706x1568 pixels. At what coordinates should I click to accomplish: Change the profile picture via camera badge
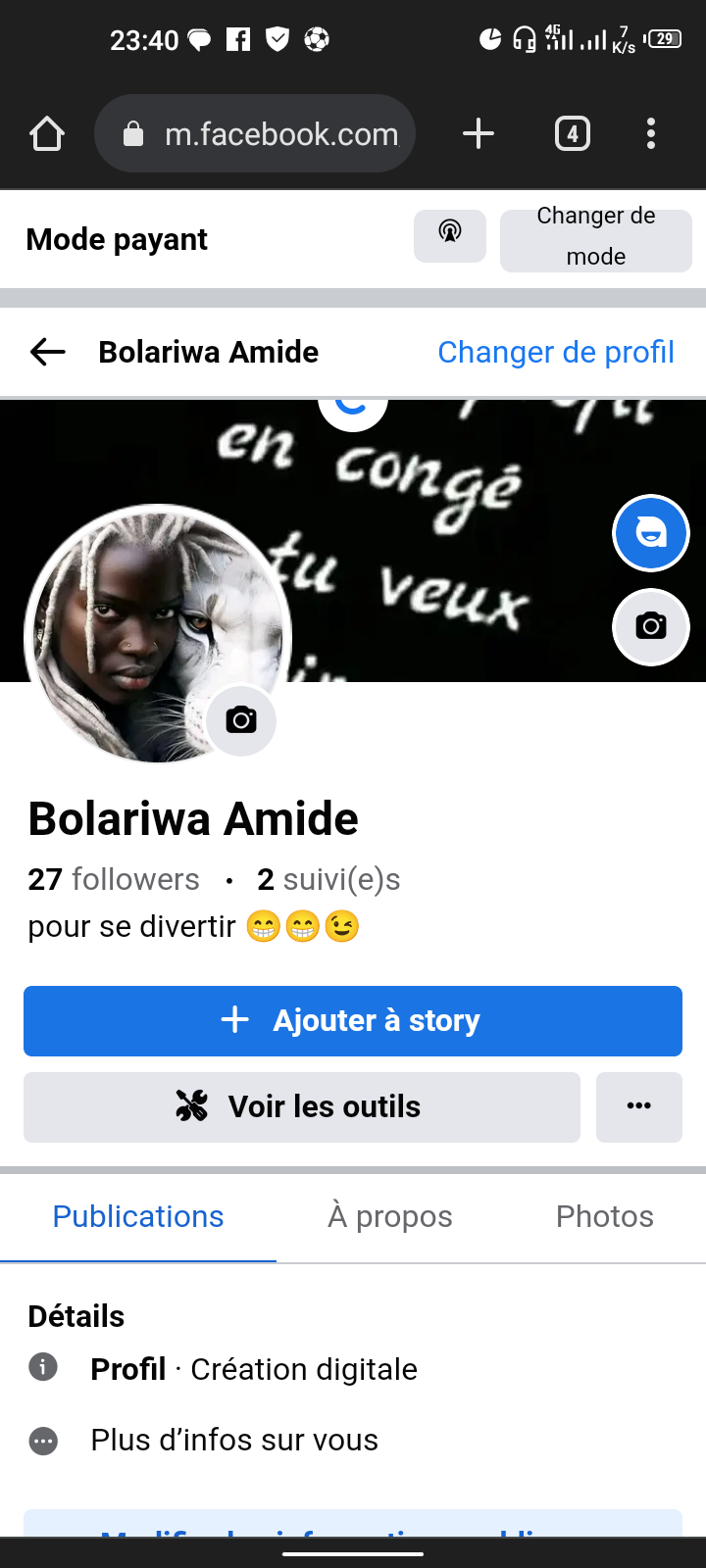click(x=241, y=721)
